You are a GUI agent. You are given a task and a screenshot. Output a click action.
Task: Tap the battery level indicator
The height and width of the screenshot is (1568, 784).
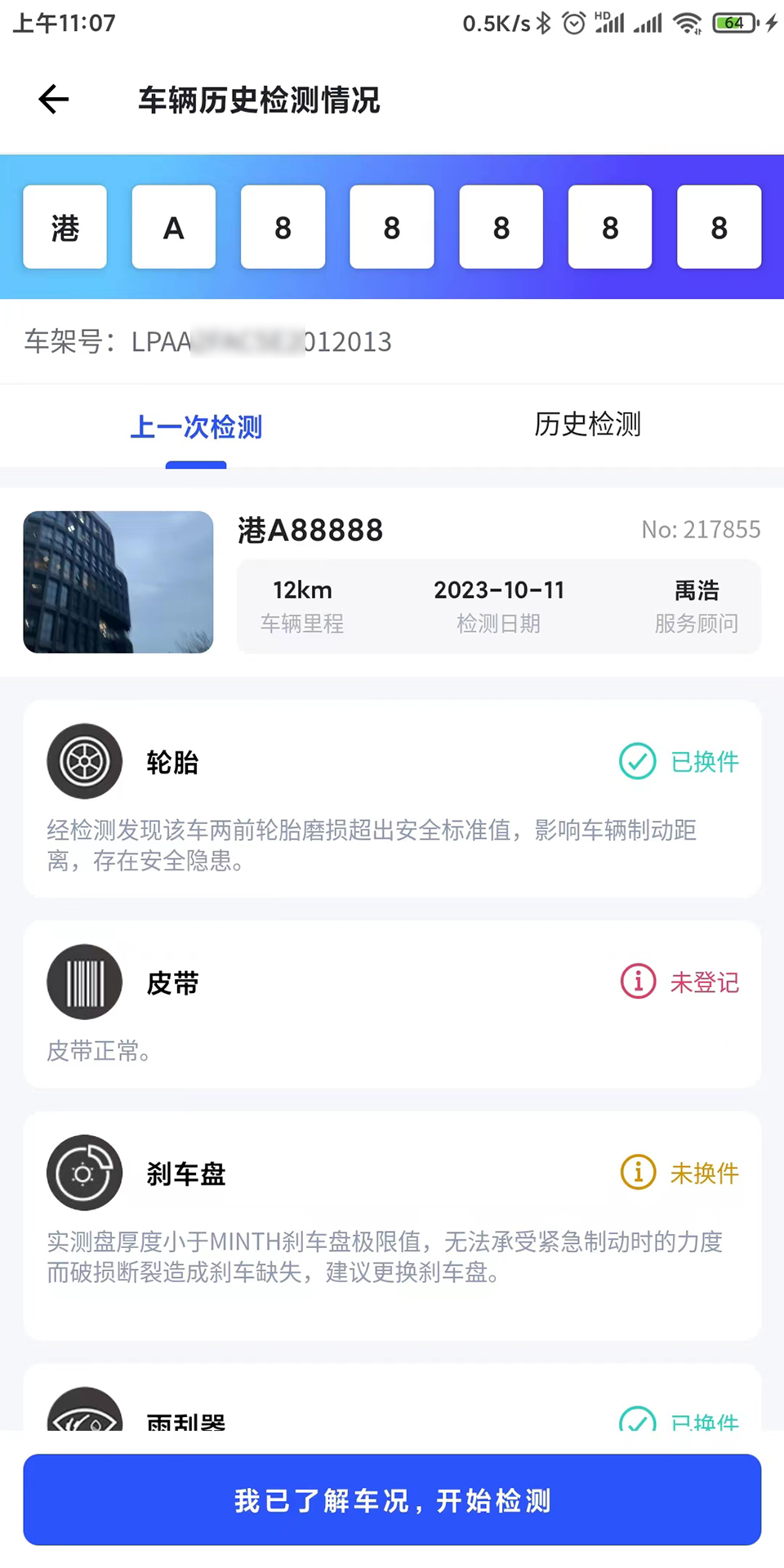pyautogui.click(x=733, y=24)
